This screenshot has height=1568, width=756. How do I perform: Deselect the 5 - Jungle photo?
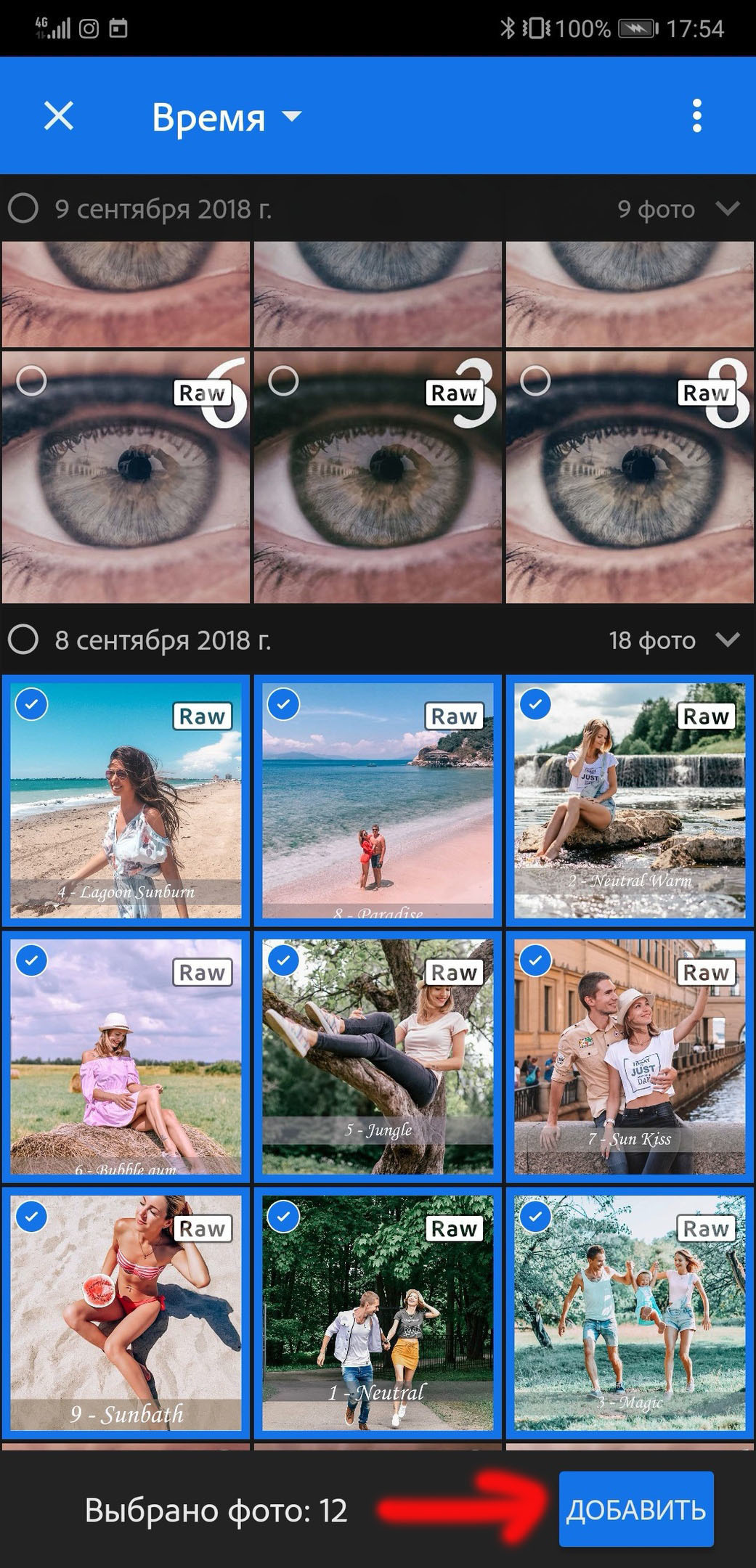tap(283, 960)
